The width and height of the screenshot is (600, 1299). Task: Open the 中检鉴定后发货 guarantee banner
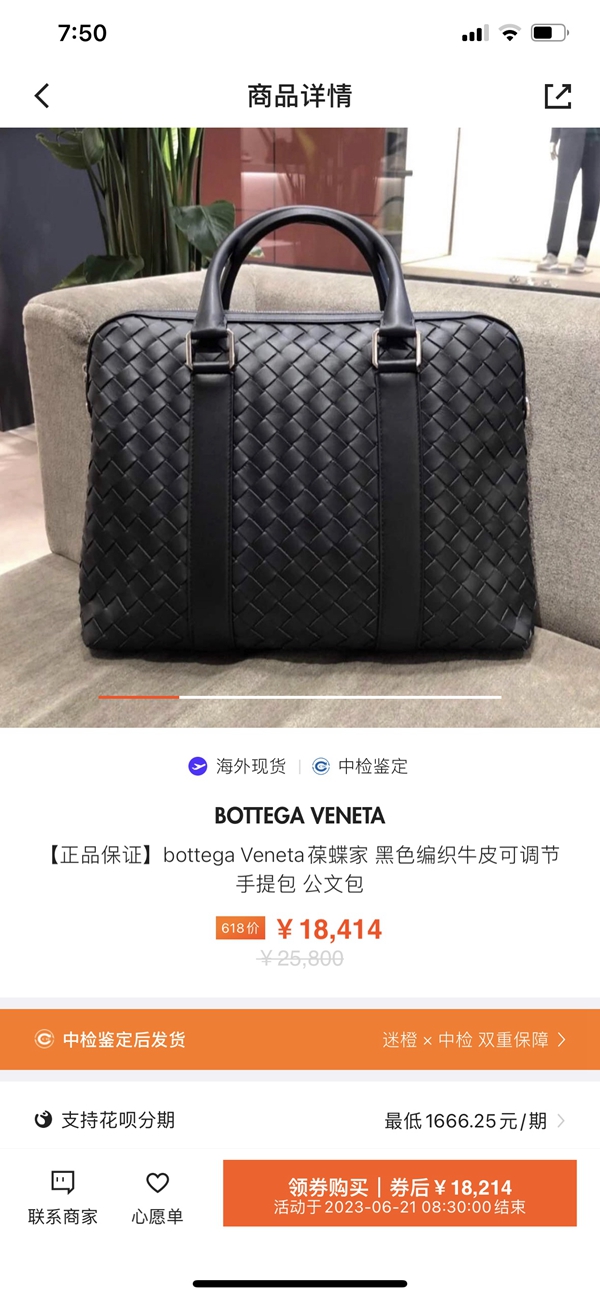(x=300, y=1039)
